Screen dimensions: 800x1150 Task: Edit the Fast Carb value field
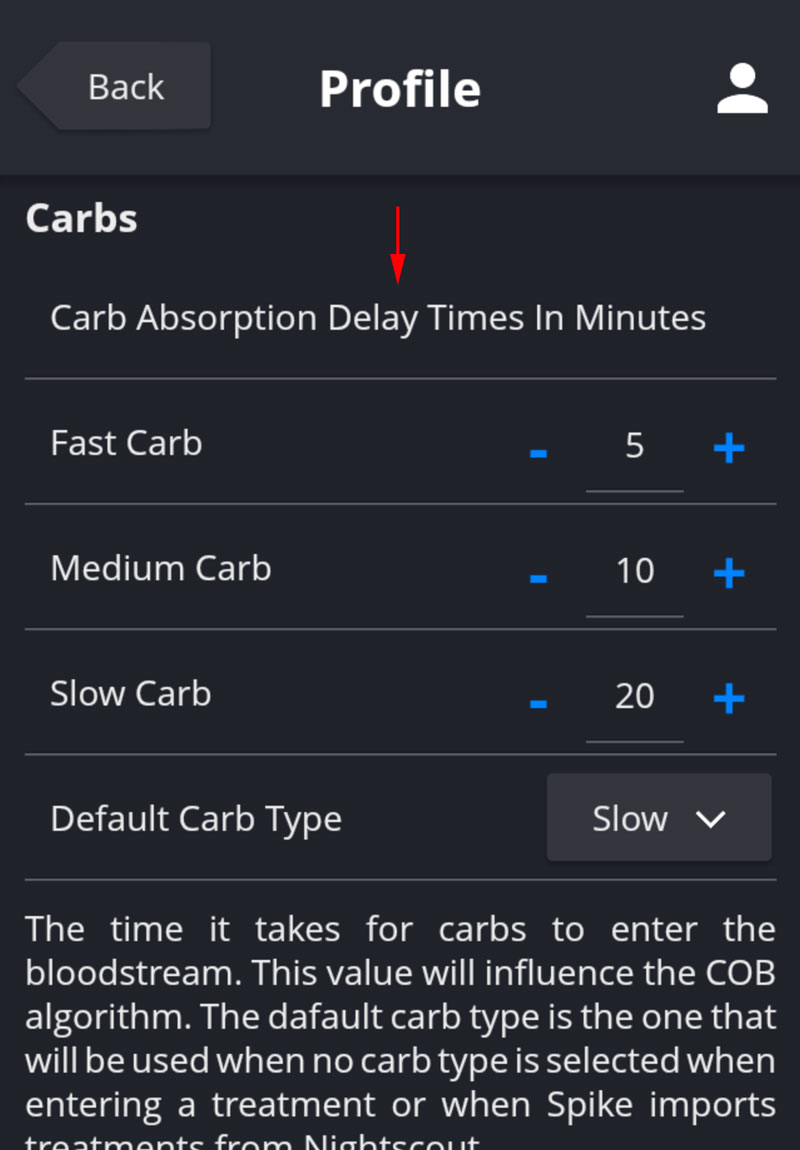coord(634,446)
